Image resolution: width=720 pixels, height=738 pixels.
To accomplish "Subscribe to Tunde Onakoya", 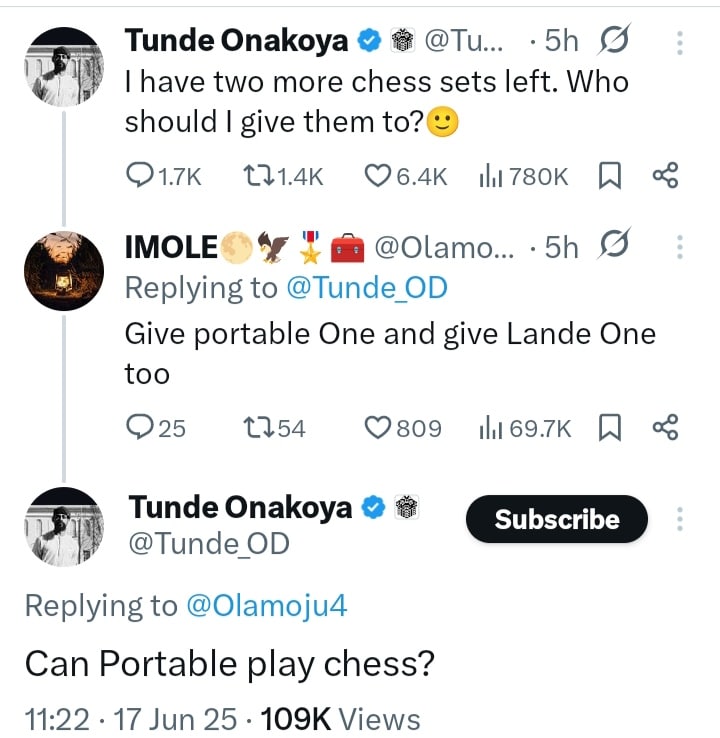I will 557,519.
